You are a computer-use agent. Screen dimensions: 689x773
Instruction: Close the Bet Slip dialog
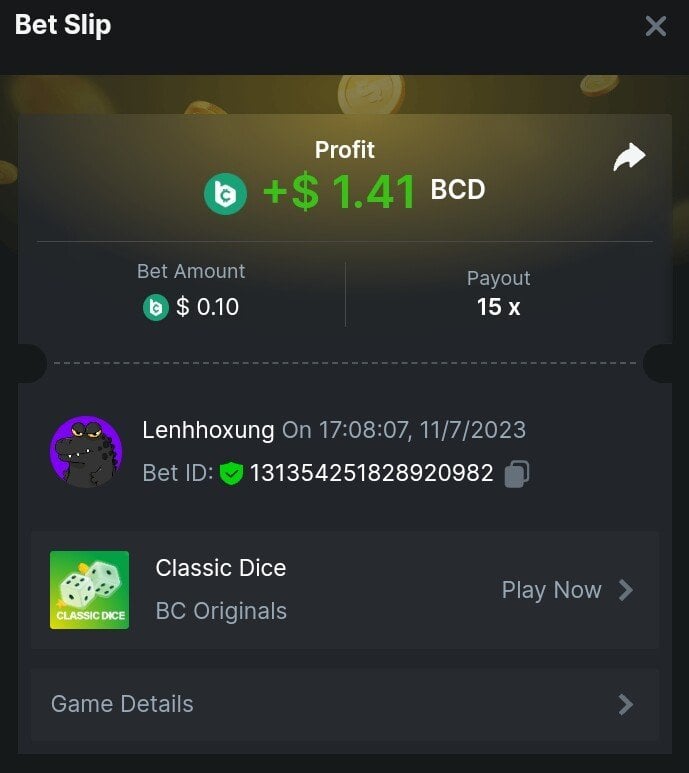point(655,26)
